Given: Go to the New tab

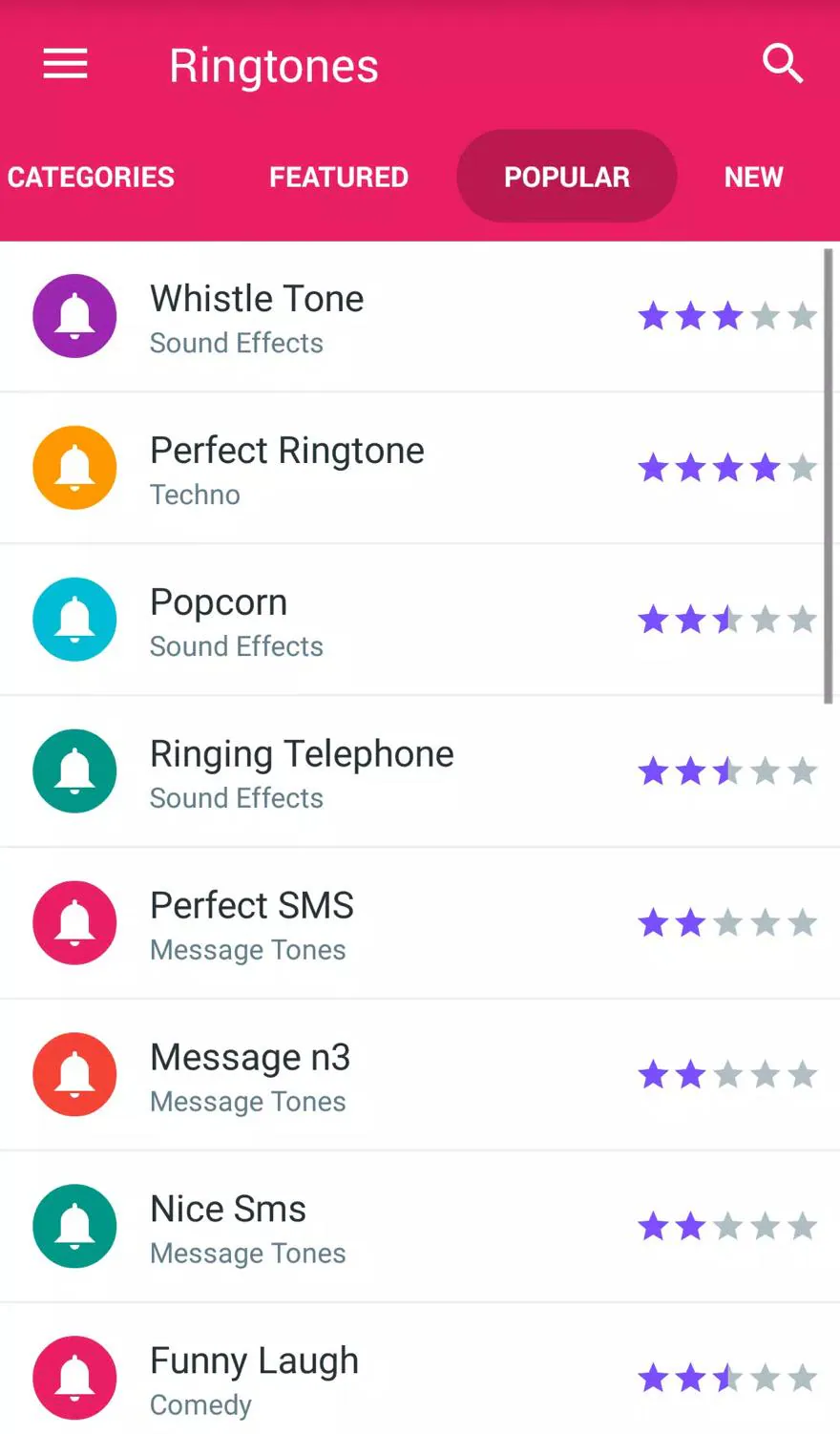Looking at the screenshot, I should [x=753, y=177].
